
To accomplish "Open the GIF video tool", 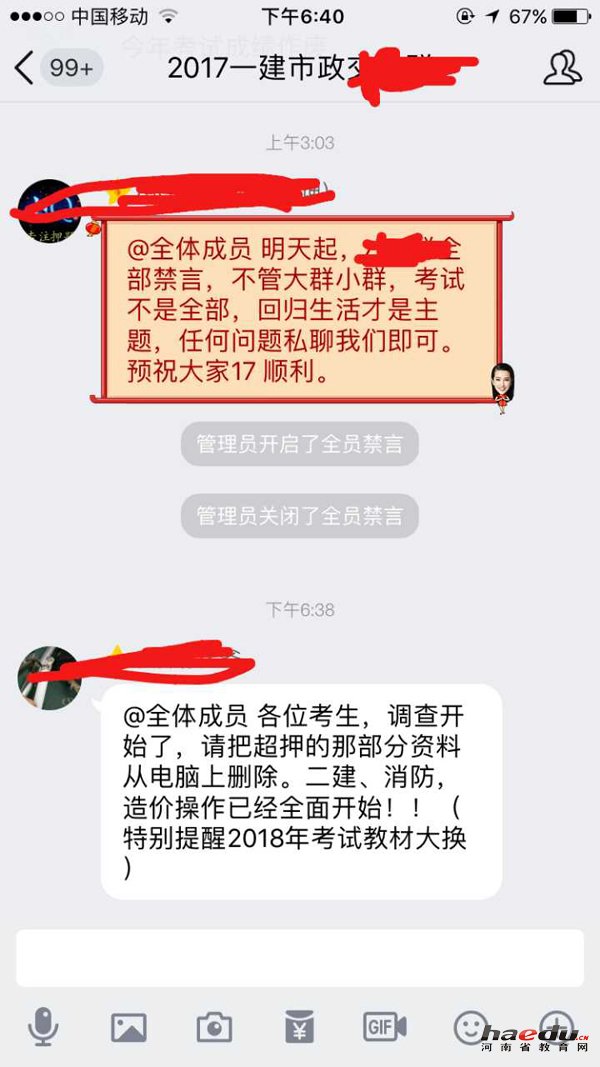I will click(384, 1026).
